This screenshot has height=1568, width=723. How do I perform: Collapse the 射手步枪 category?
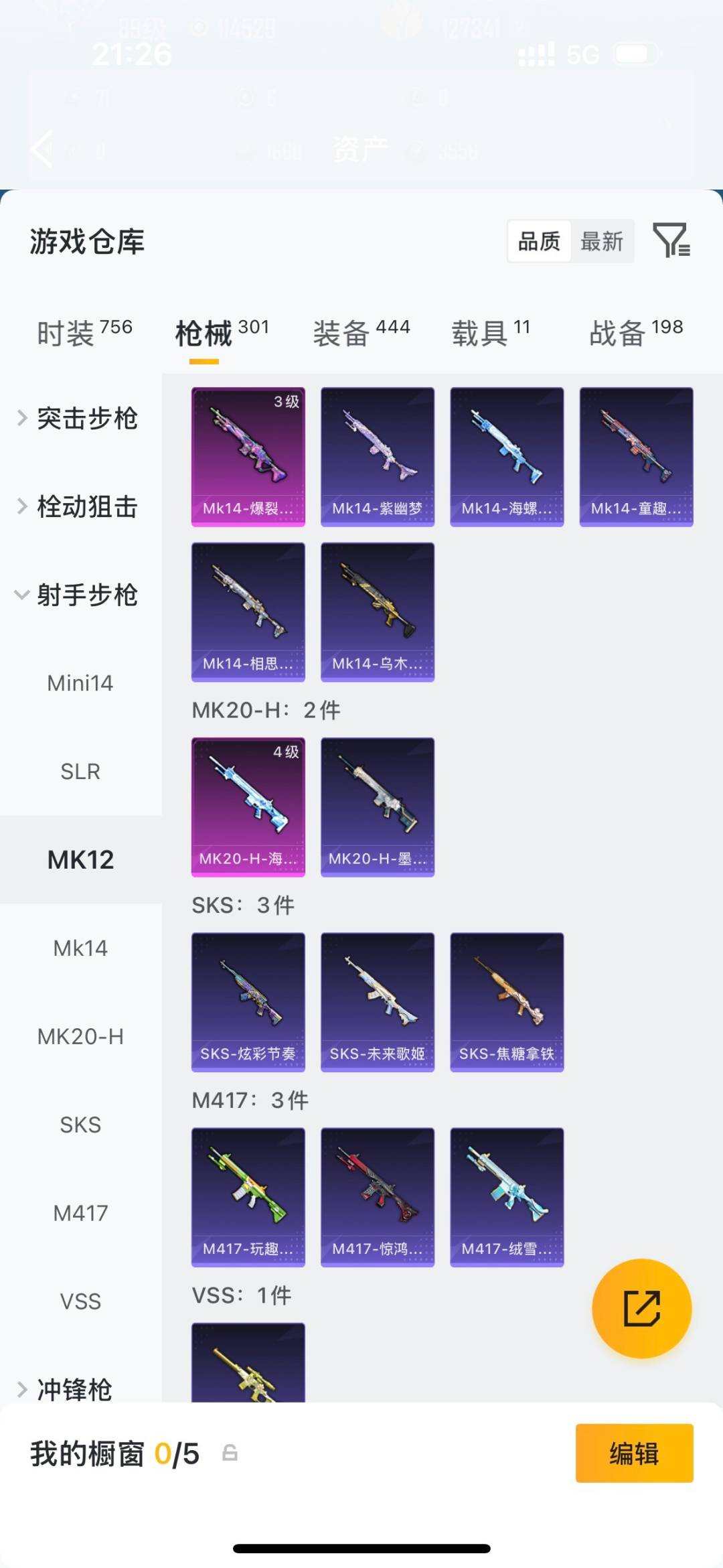click(x=78, y=595)
